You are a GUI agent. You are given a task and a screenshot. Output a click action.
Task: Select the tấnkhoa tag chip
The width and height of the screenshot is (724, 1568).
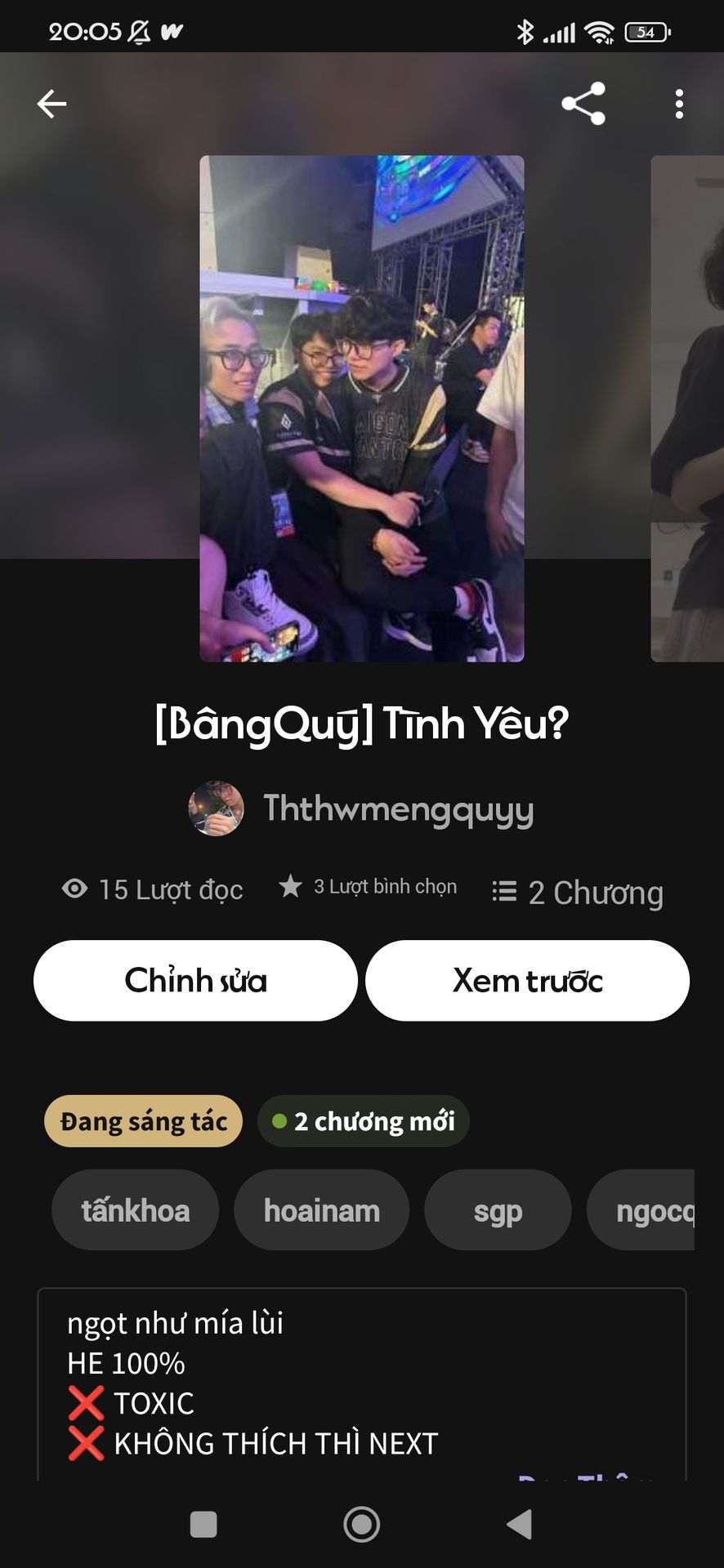point(136,1210)
